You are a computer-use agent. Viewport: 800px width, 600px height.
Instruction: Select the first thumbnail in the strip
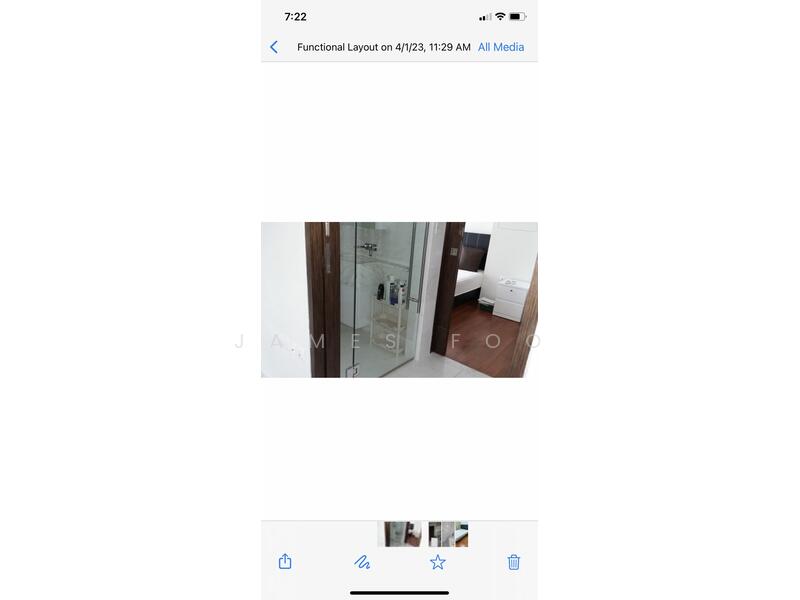(403, 534)
